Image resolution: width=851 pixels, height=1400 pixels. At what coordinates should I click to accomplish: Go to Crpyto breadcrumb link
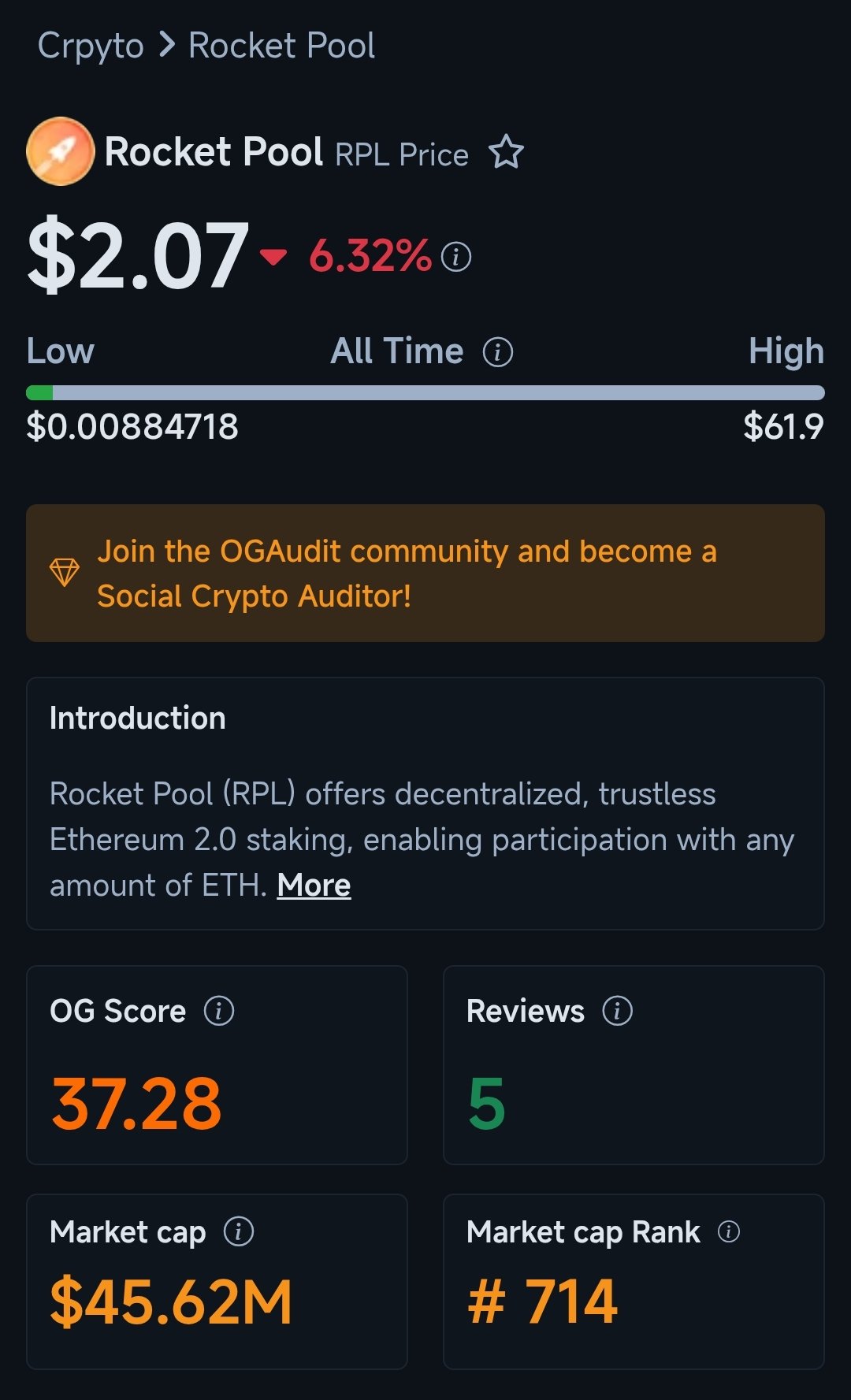(91, 46)
